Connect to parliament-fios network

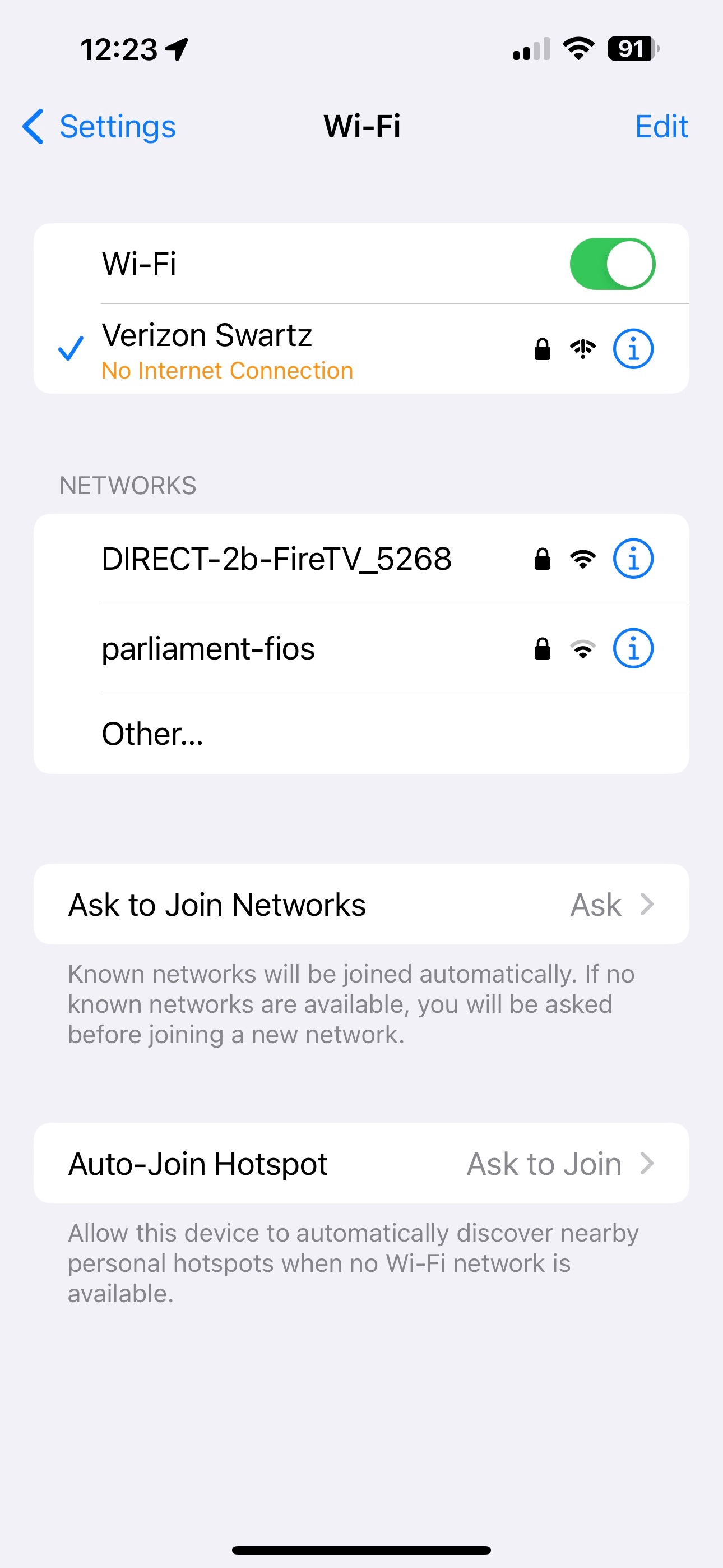click(361, 648)
